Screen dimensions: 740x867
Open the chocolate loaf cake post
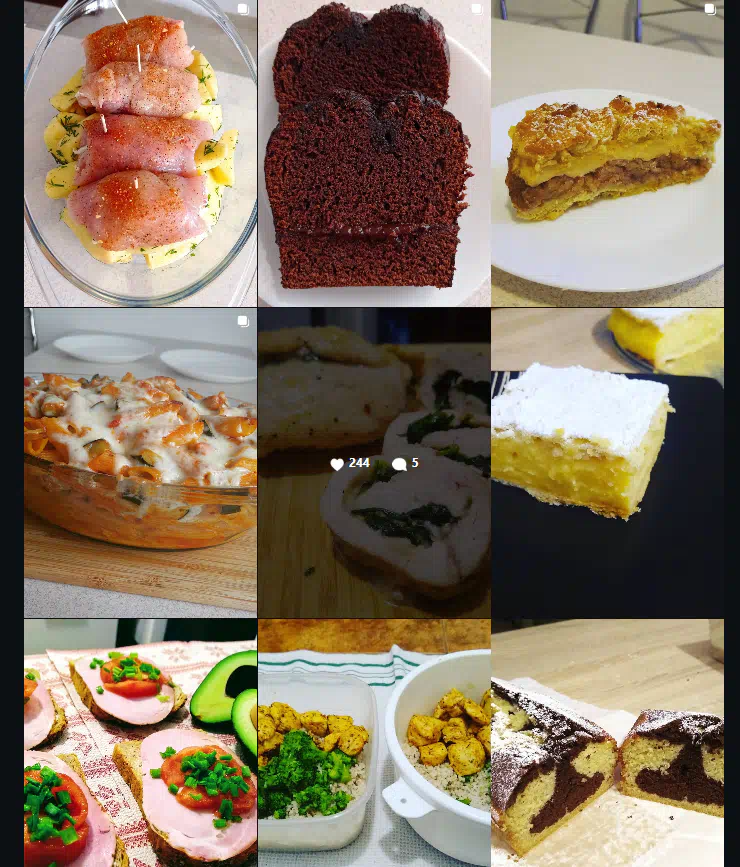click(374, 152)
